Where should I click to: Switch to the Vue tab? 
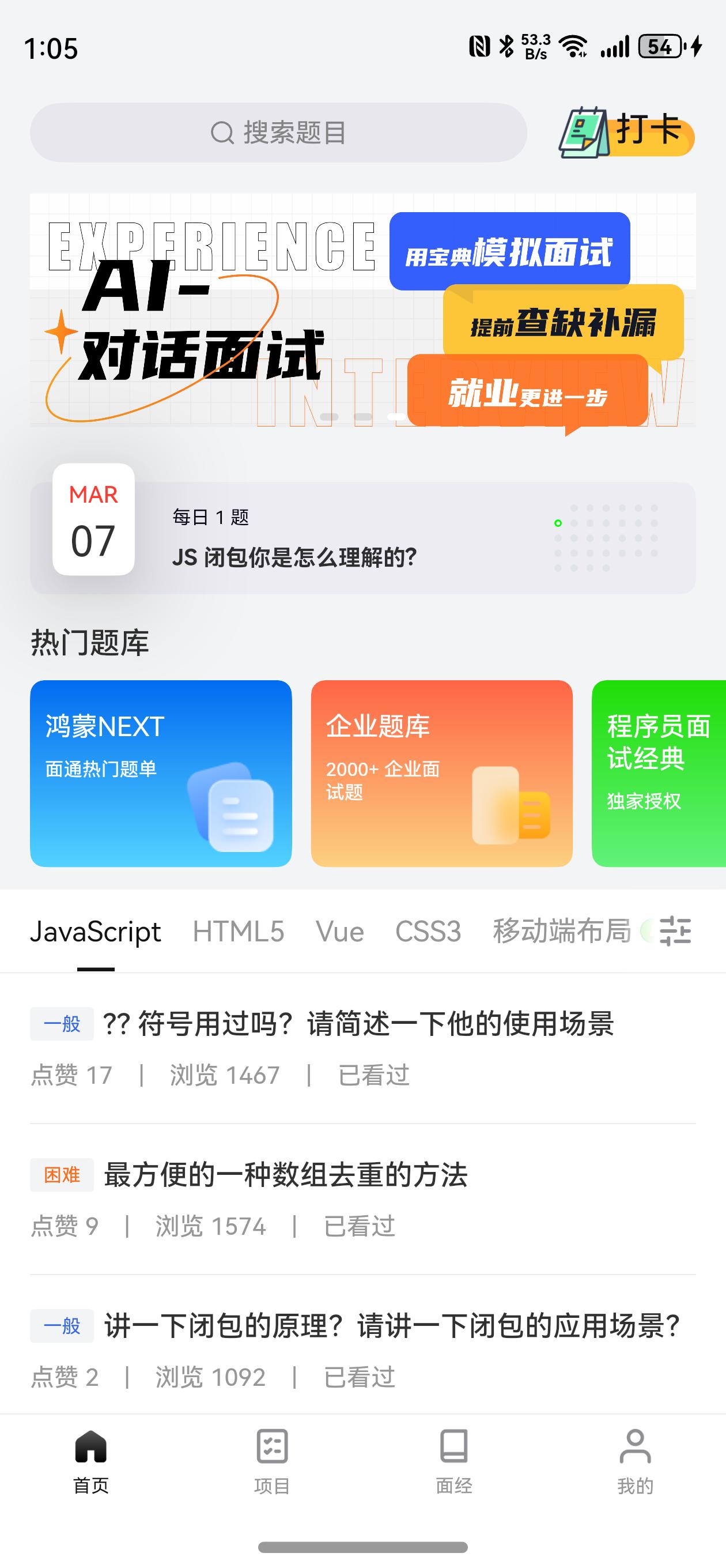coord(339,932)
